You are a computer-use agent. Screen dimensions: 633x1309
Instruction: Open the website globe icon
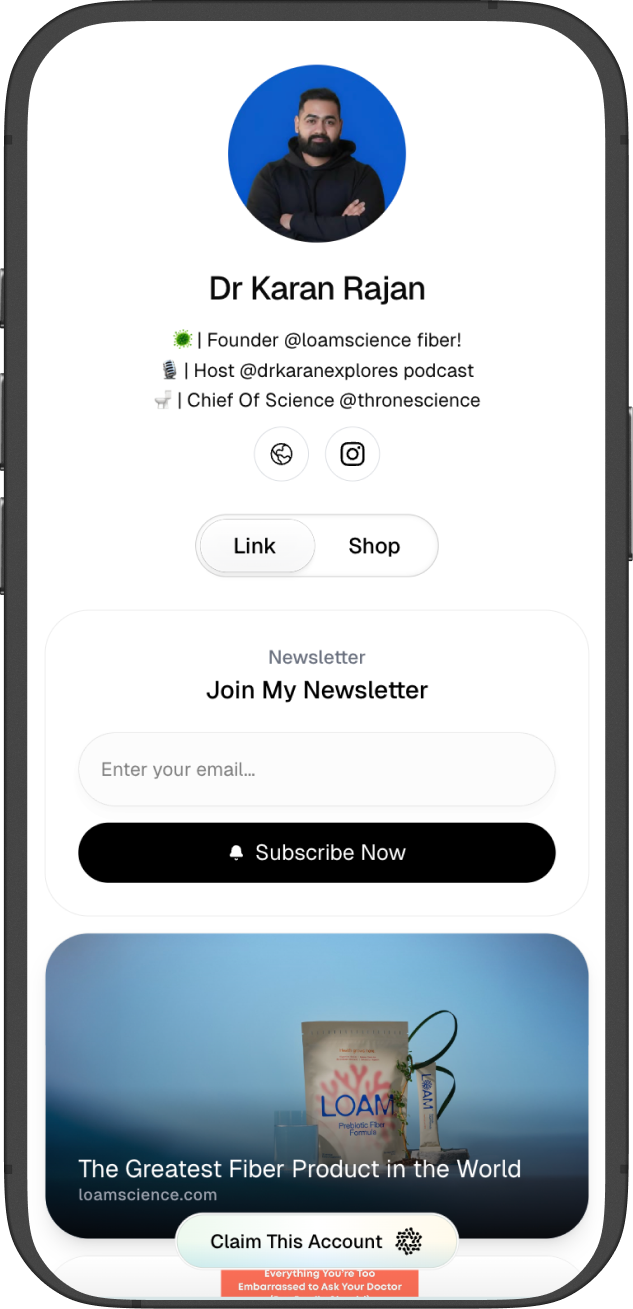tap(281, 454)
